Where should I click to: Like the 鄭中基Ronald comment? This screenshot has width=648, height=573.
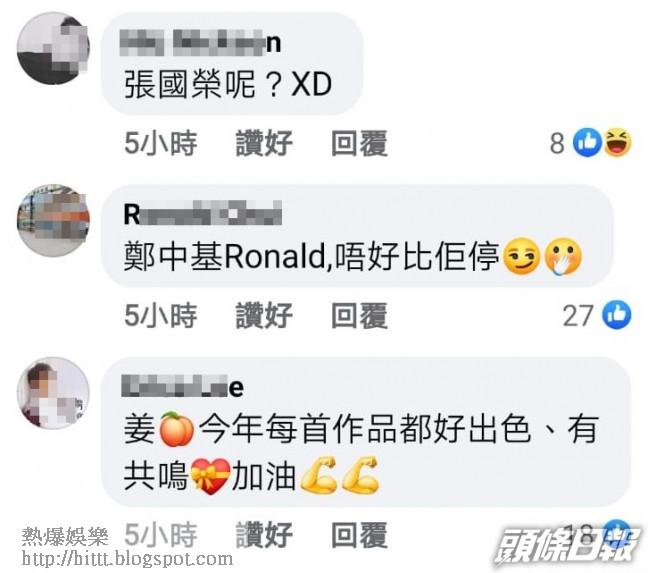pyautogui.click(x=264, y=316)
